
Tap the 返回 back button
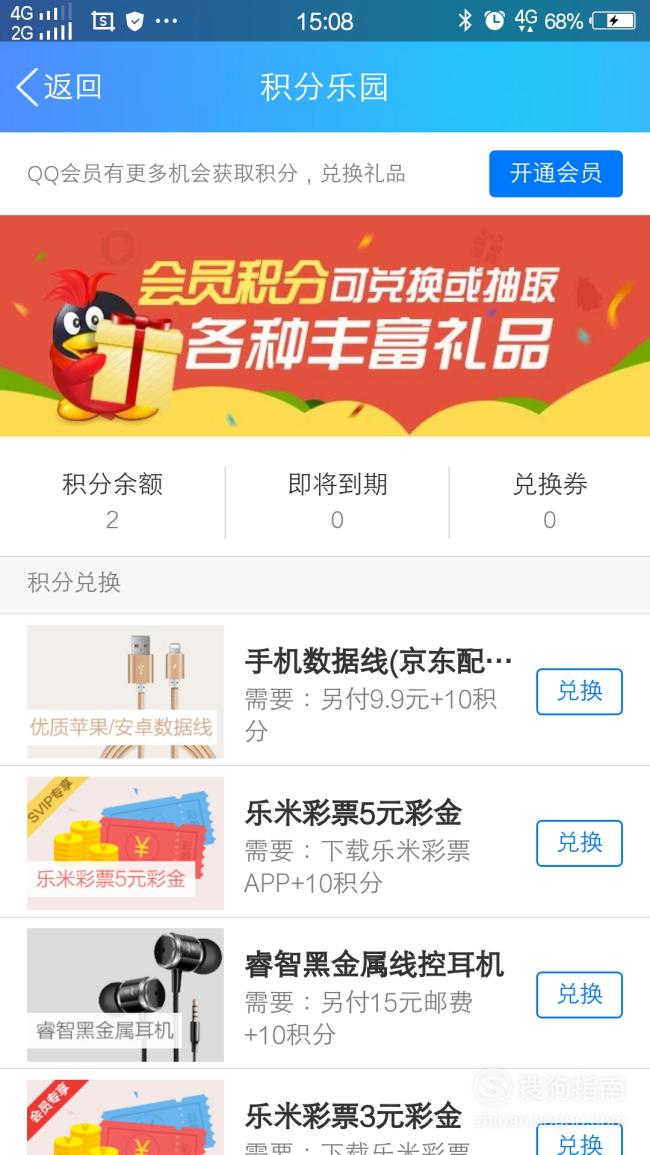(58, 87)
